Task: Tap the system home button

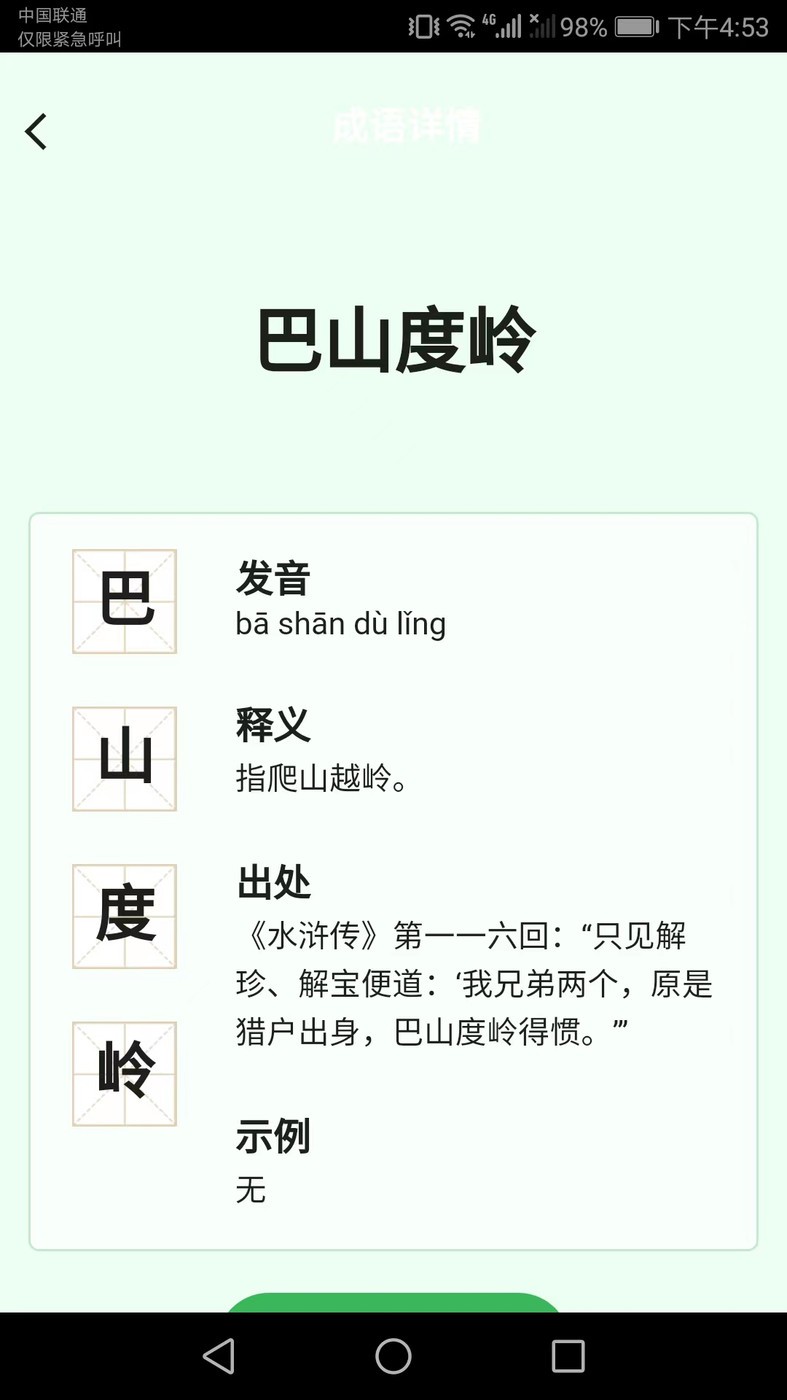Action: pyautogui.click(x=393, y=1356)
